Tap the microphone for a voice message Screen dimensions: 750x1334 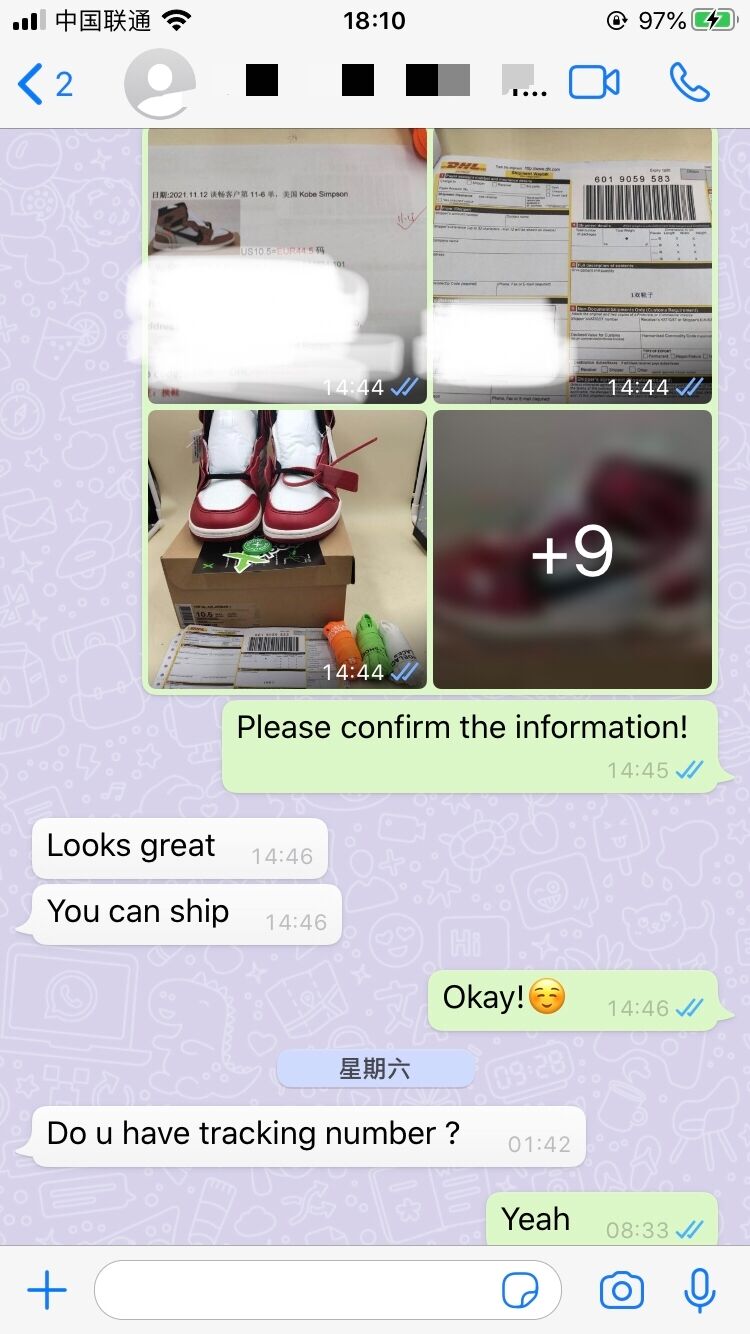[700, 1291]
